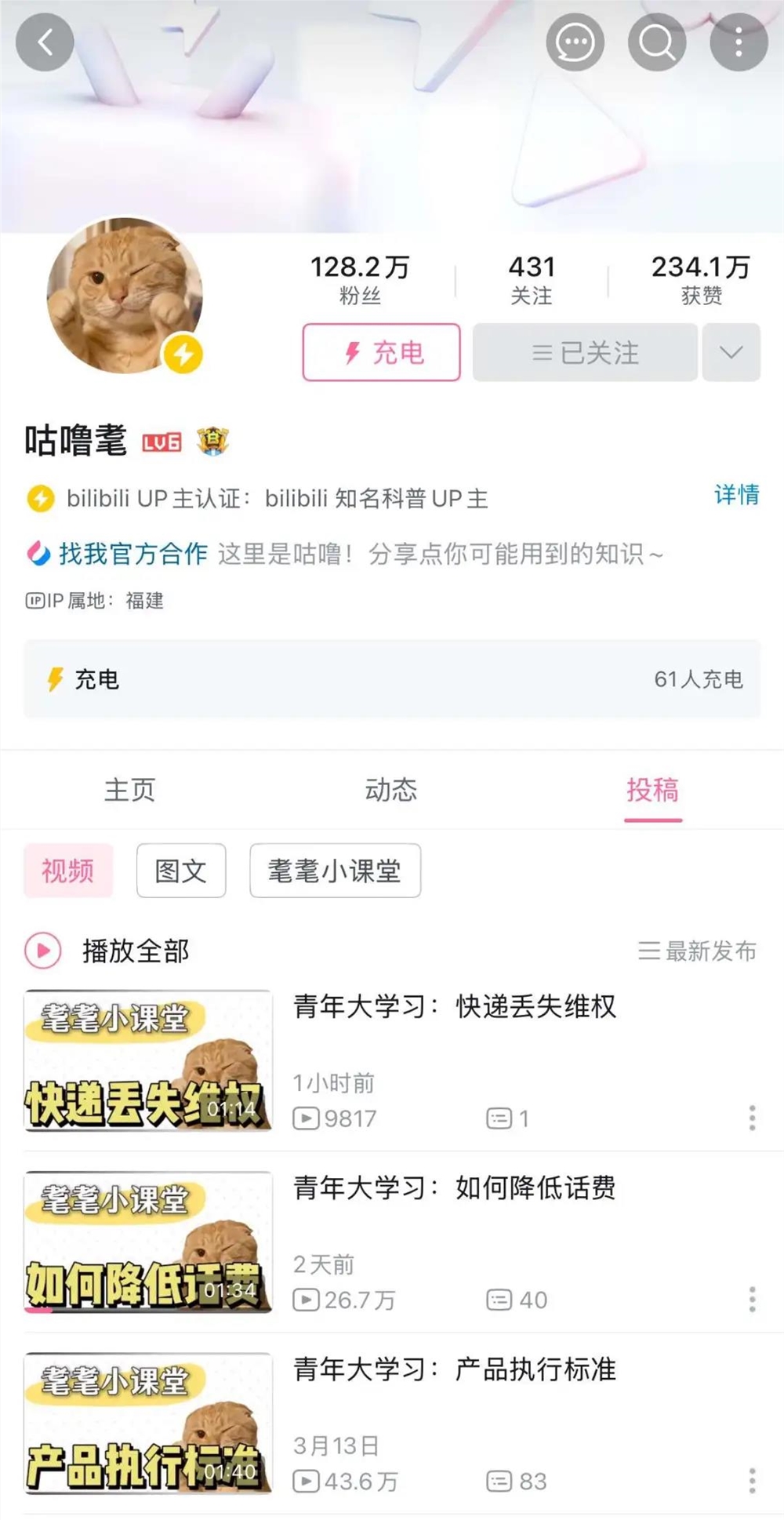Open the 快递丢失维权 video thumbnail
The image size is (784, 1520).
[149, 1063]
